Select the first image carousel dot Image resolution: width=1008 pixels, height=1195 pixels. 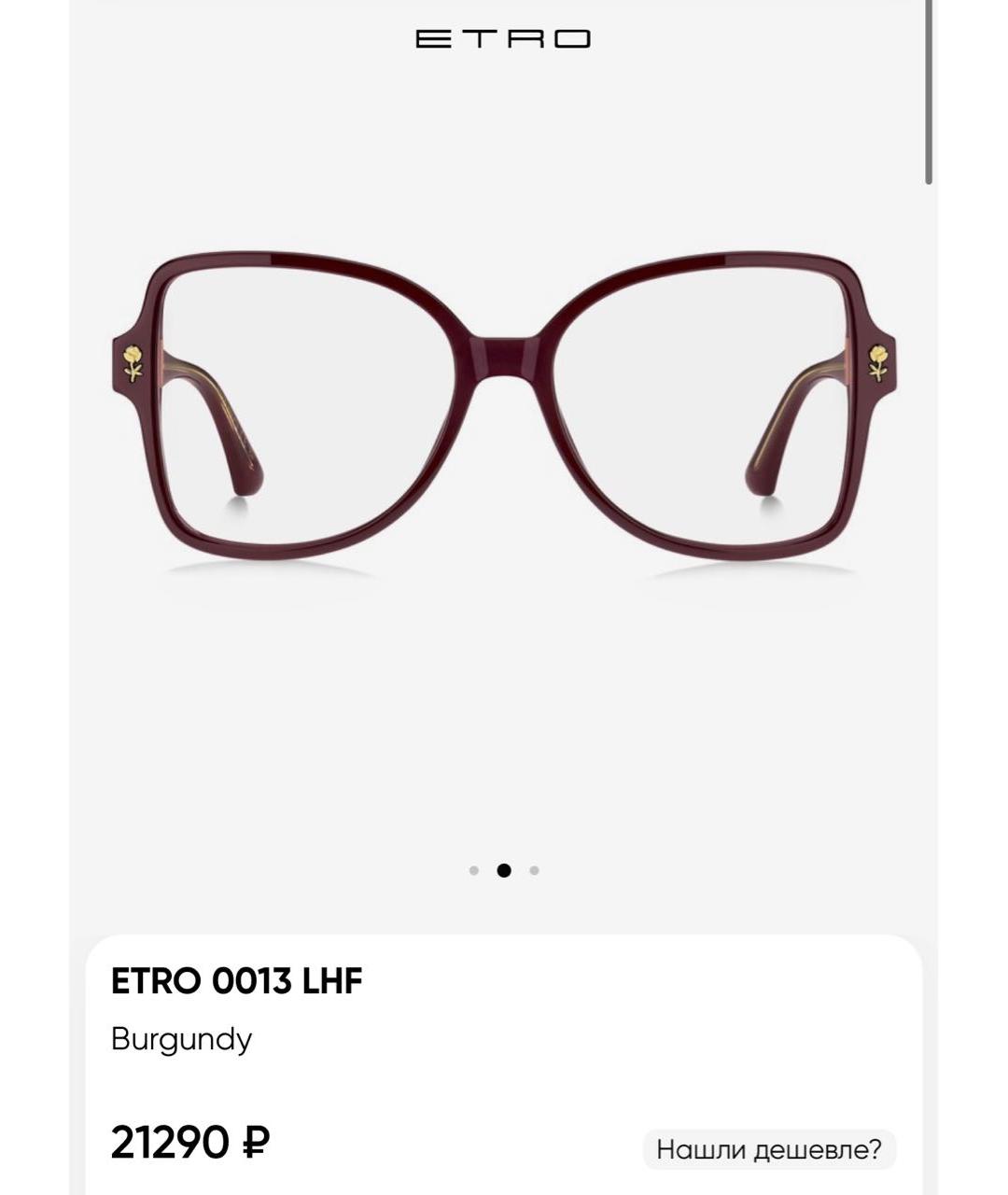pos(474,870)
